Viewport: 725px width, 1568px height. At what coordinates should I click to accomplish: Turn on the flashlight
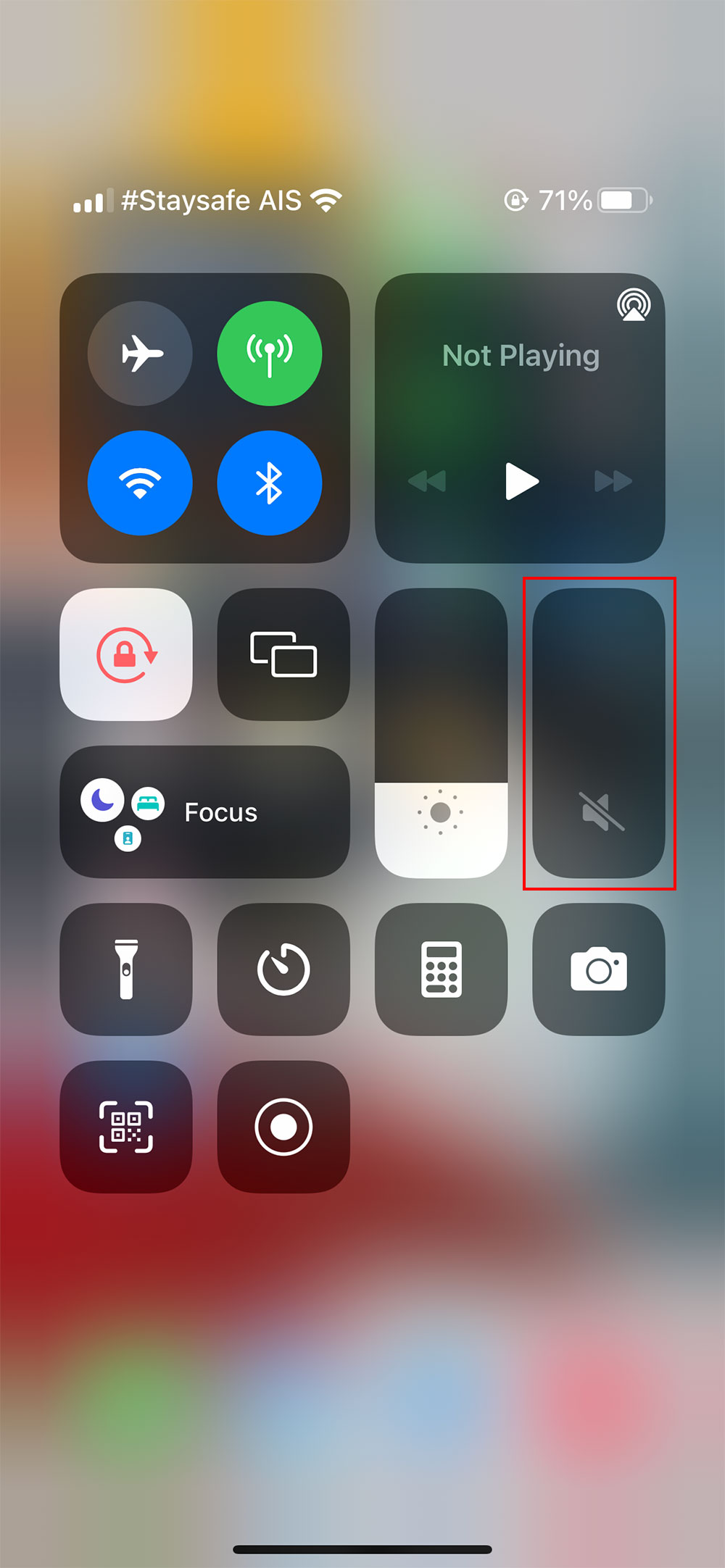(126, 969)
